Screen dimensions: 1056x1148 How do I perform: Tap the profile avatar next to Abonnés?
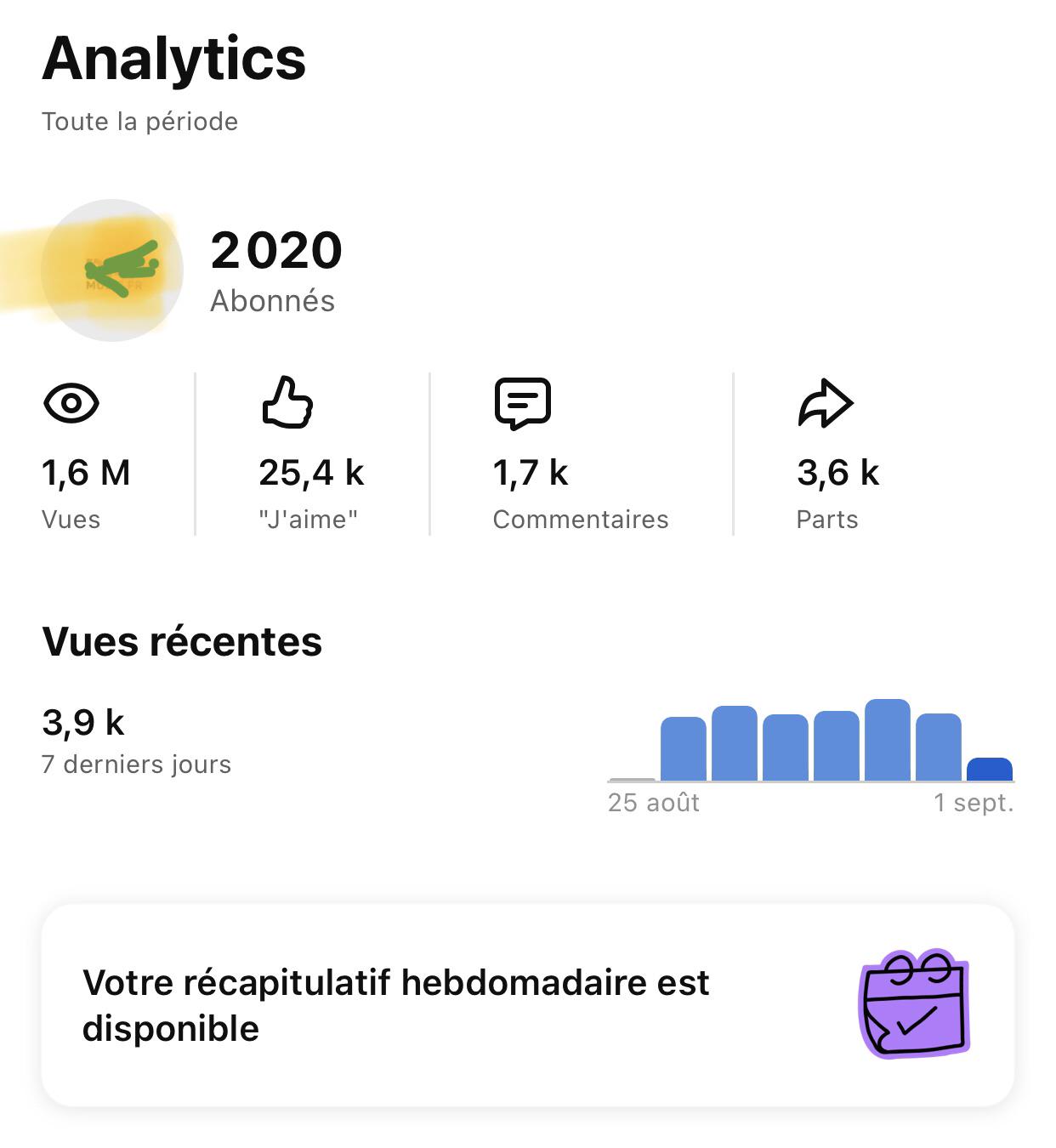click(112, 270)
